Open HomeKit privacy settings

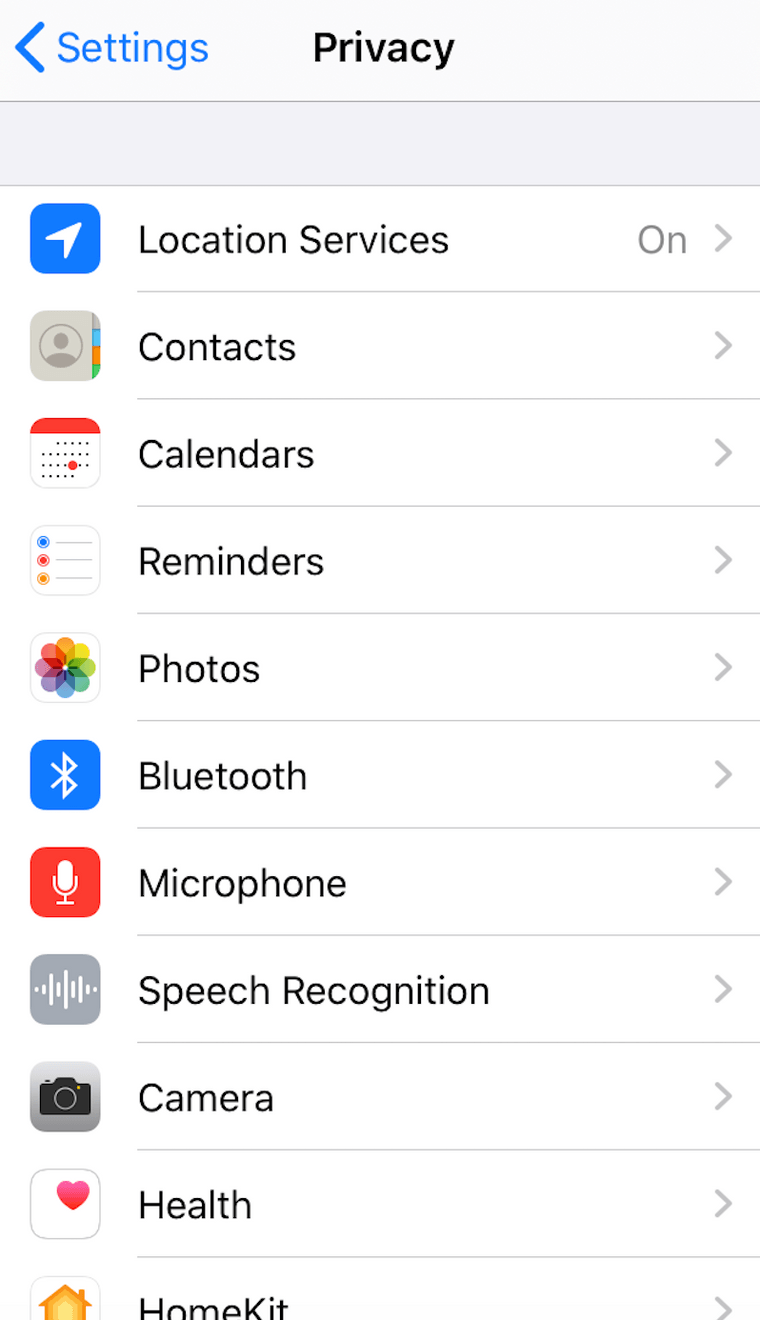coord(380,1290)
